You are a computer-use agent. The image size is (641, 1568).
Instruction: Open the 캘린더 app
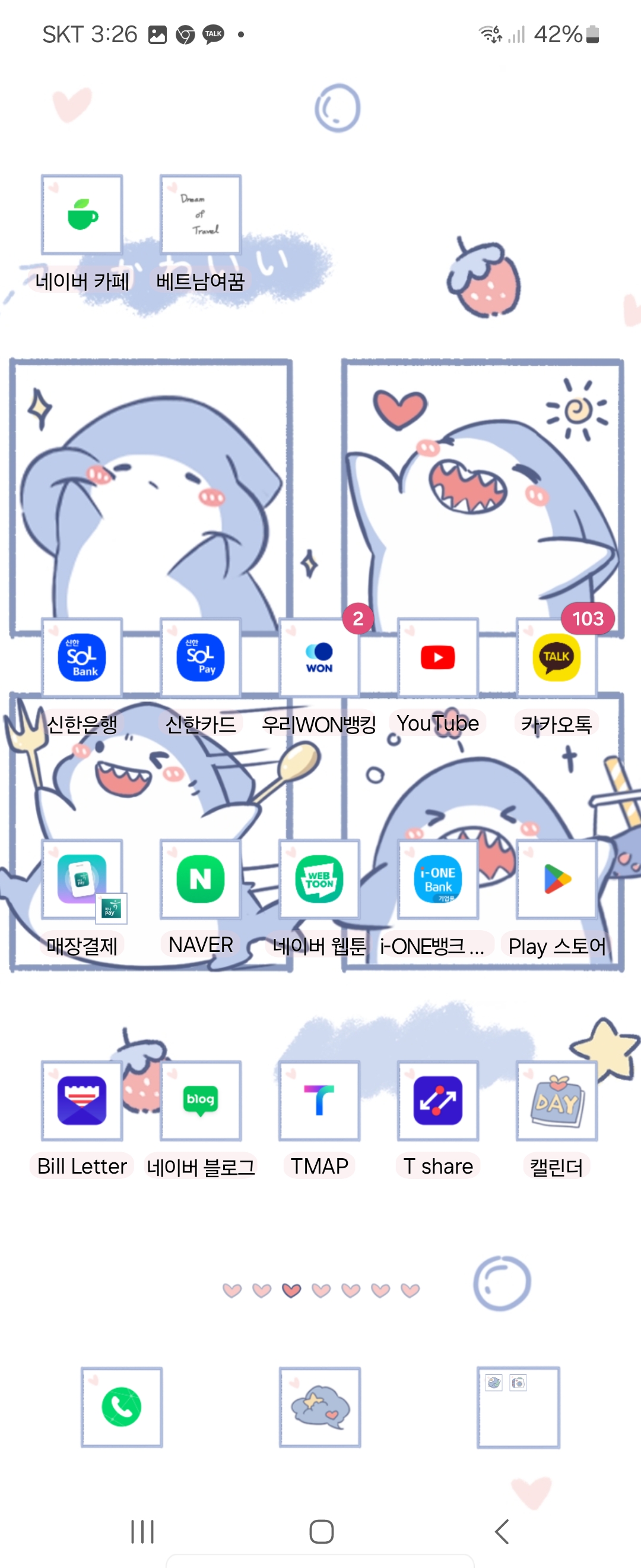click(x=557, y=1101)
